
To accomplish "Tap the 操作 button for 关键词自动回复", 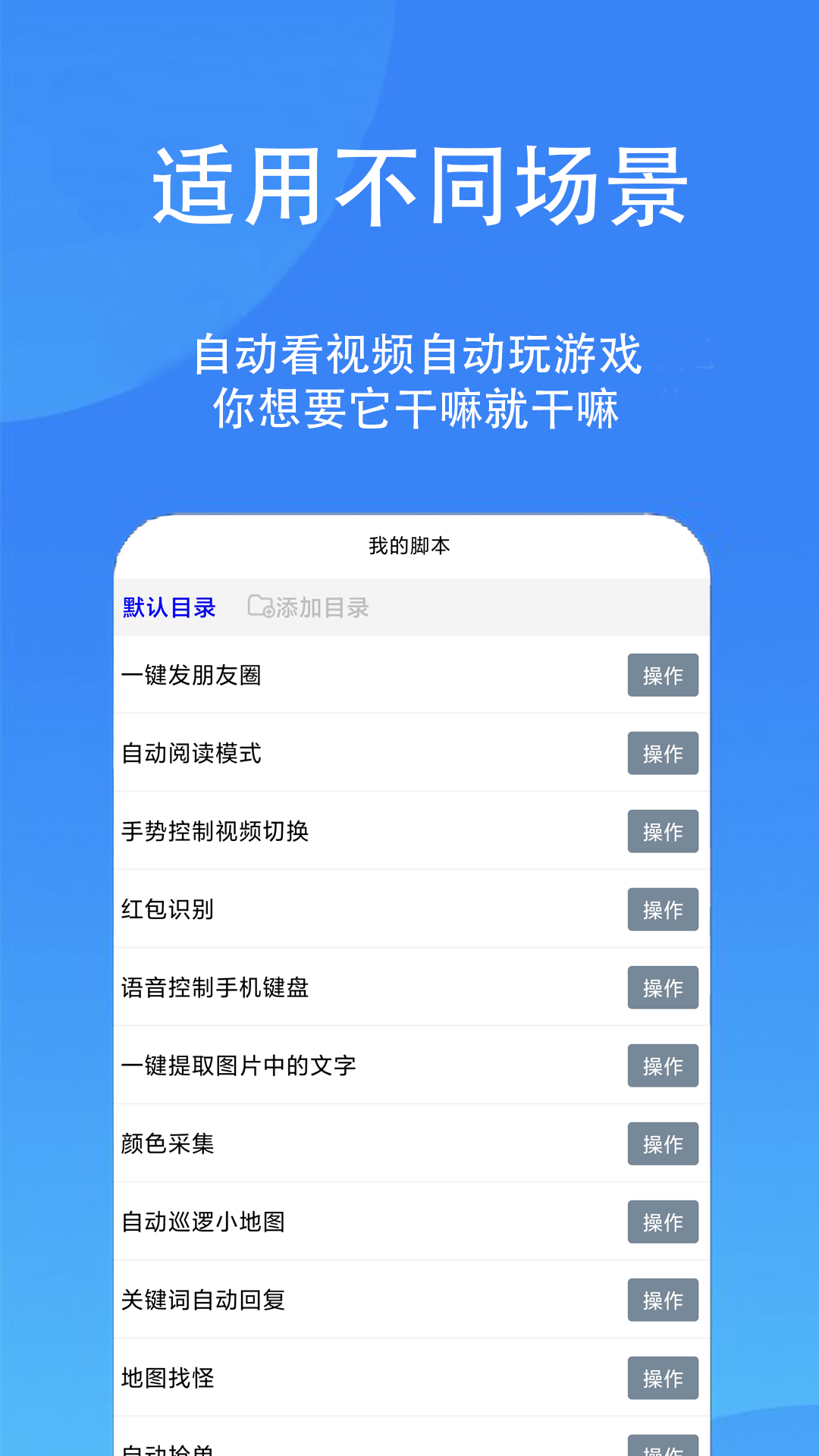I will pyautogui.click(x=663, y=1301).
